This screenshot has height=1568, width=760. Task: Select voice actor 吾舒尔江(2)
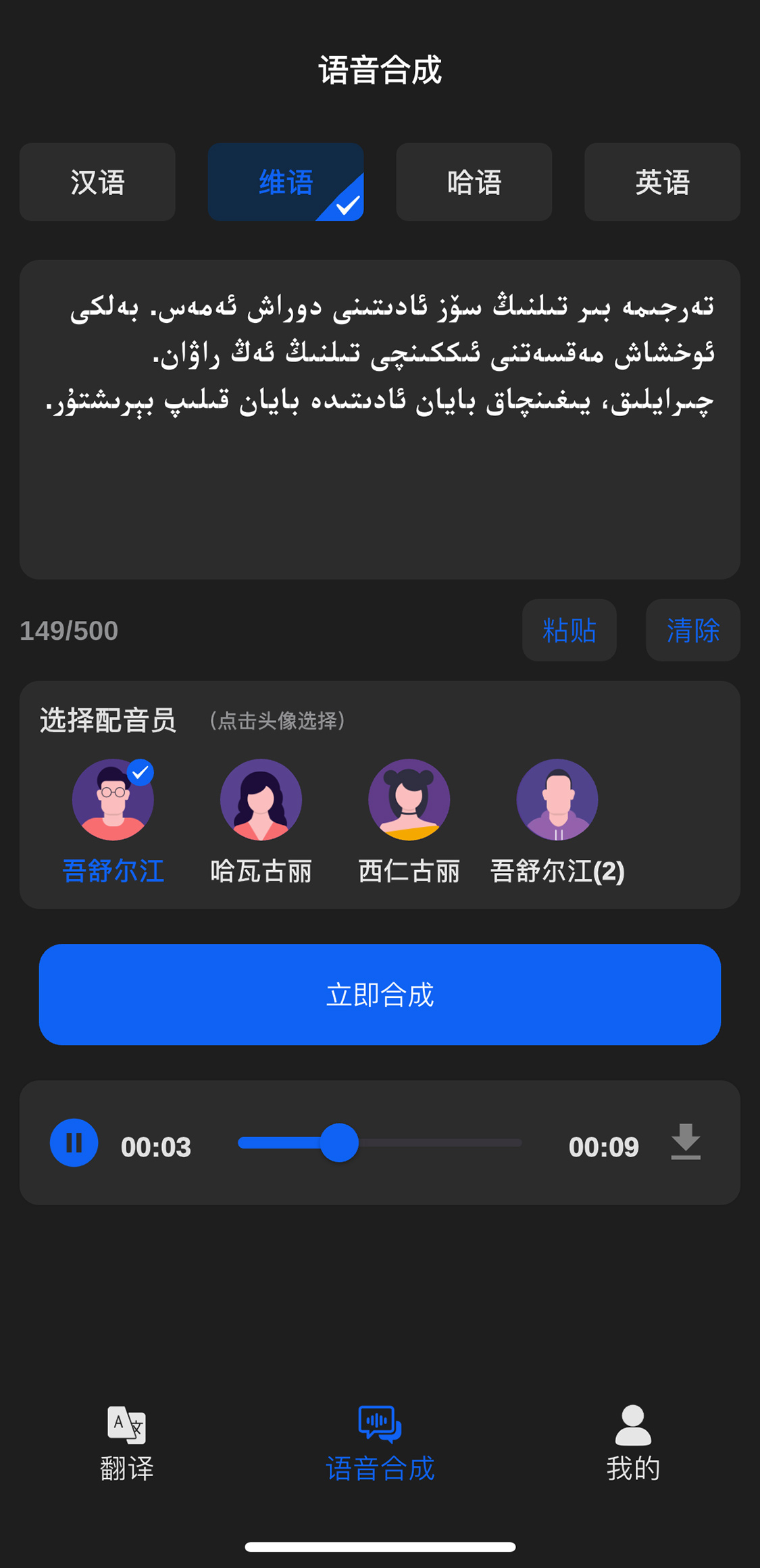(x=557, y=800)
